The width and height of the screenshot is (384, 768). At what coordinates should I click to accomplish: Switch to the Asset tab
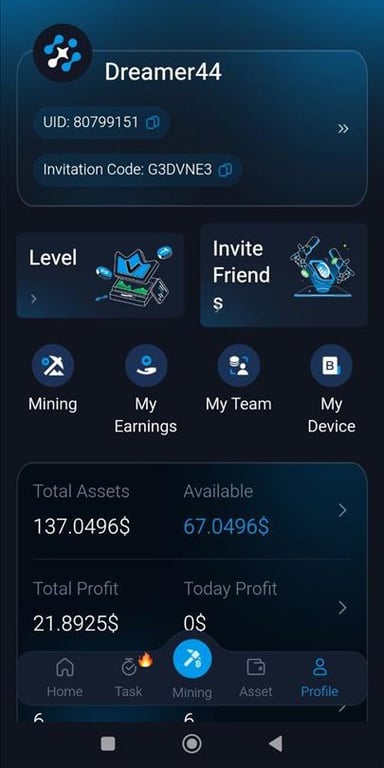(256, 678)
